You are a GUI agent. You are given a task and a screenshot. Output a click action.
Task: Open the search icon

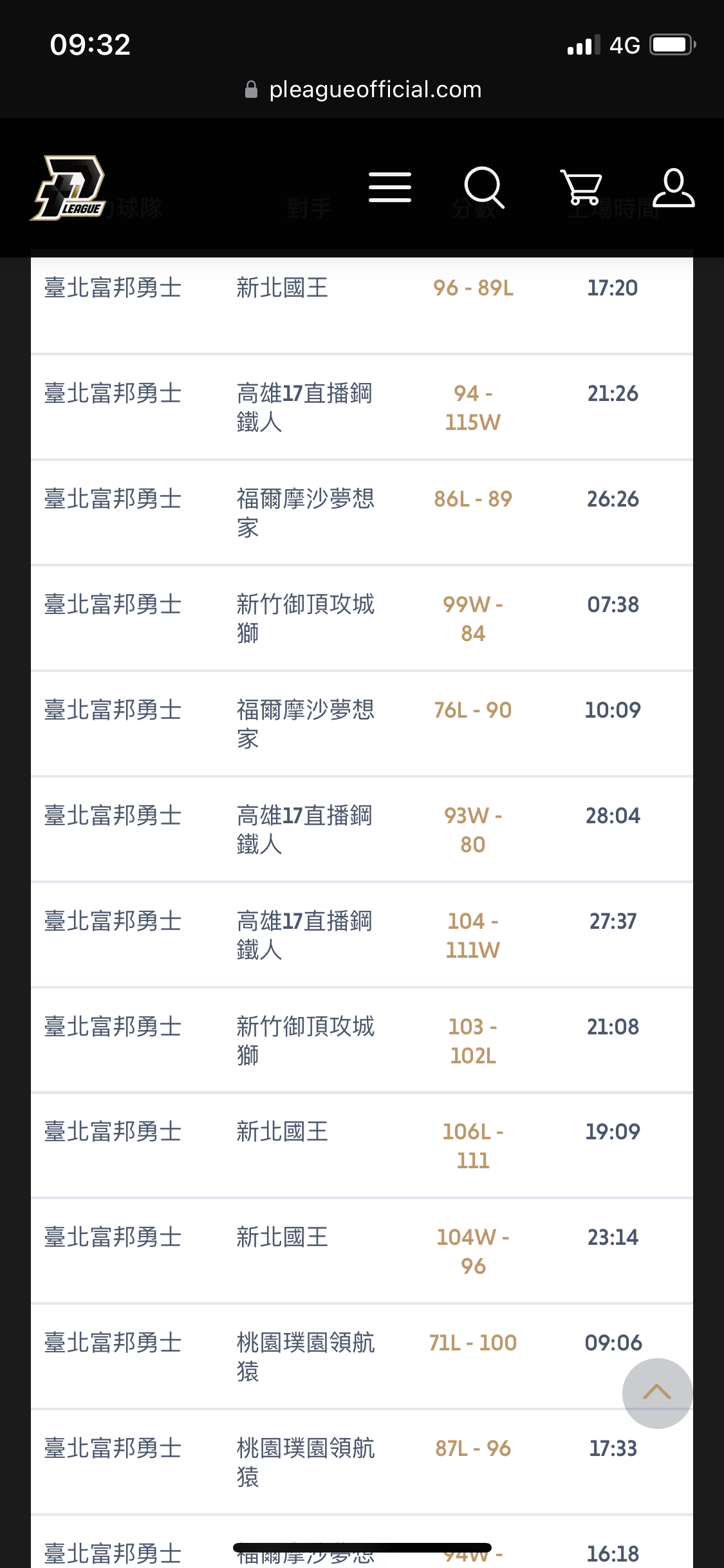pyautogui.click(x=485, y=187)
